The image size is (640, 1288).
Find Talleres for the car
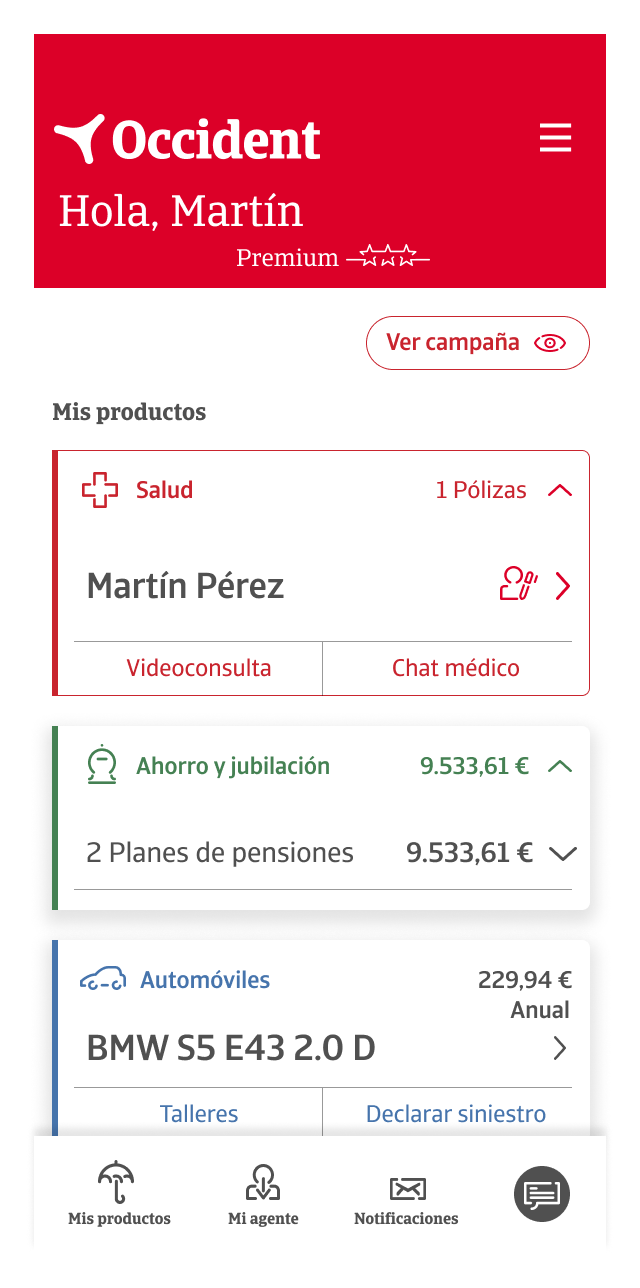pos(198,1114)
